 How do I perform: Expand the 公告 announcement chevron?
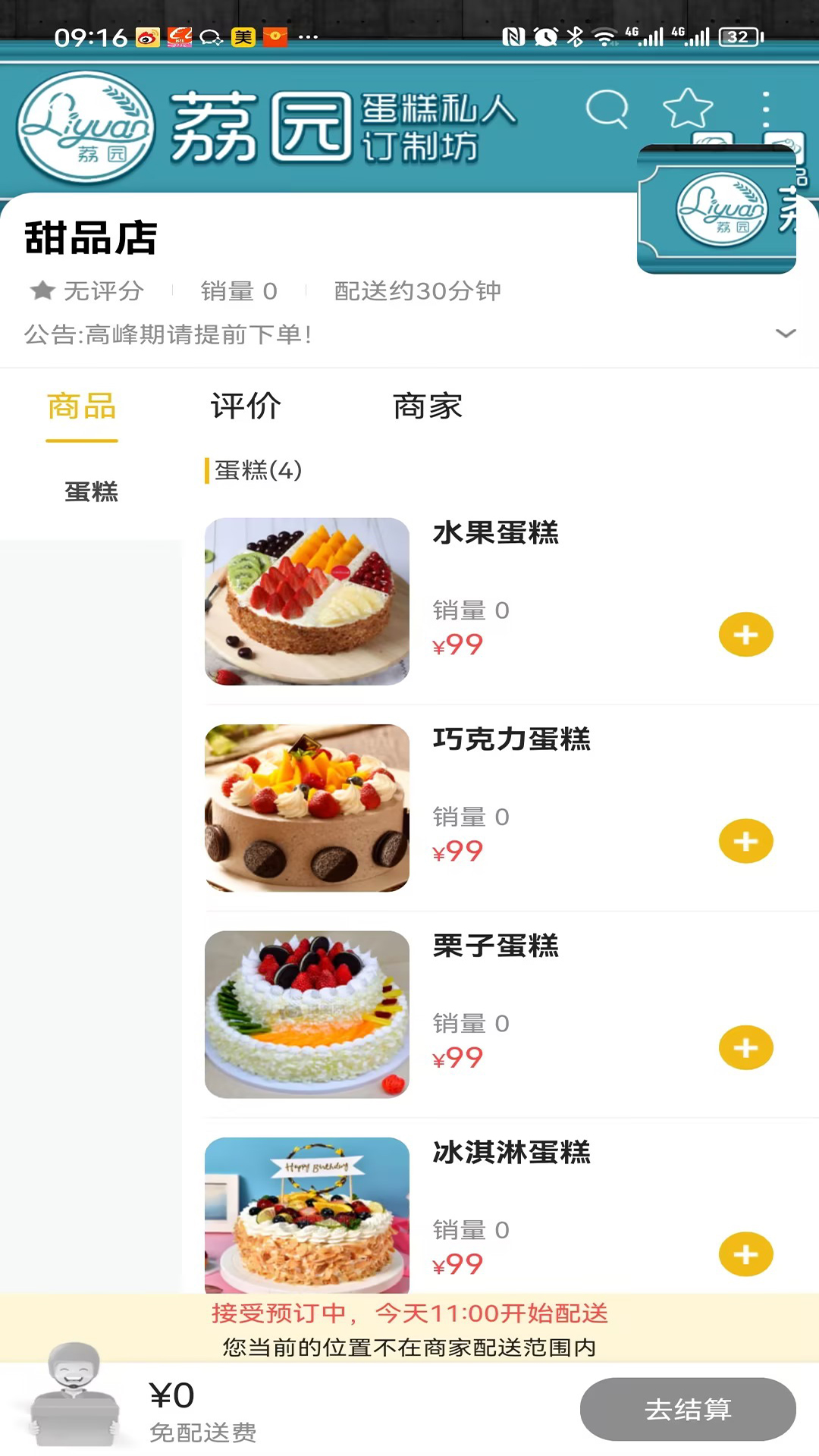coord(786,334)
